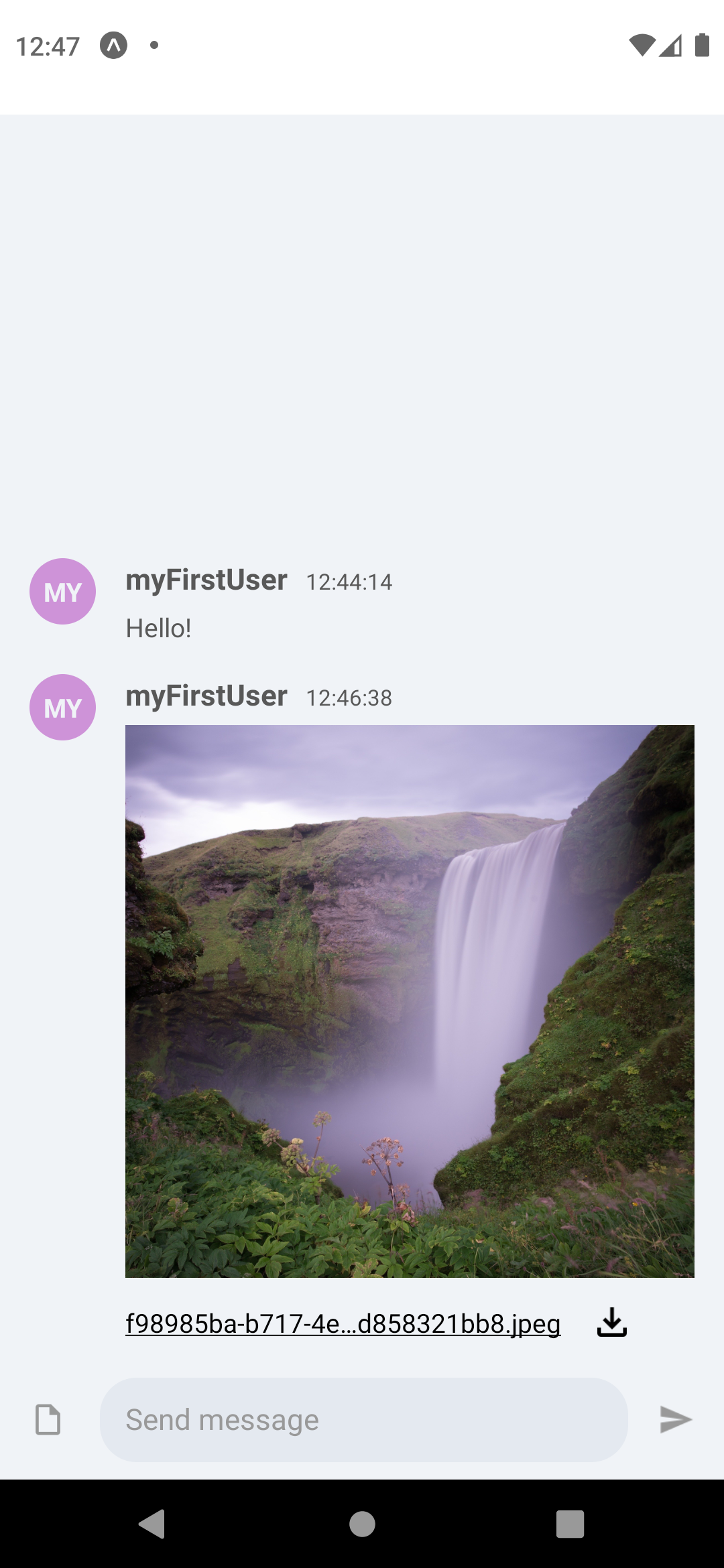Download the f98985ba jpeg attachment

(611, 1321)
